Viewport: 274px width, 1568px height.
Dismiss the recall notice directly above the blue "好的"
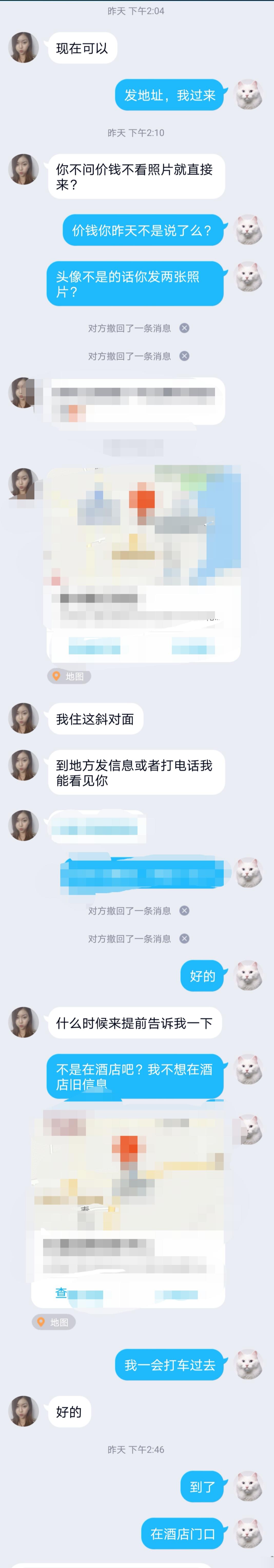click(x=184, y=939)
